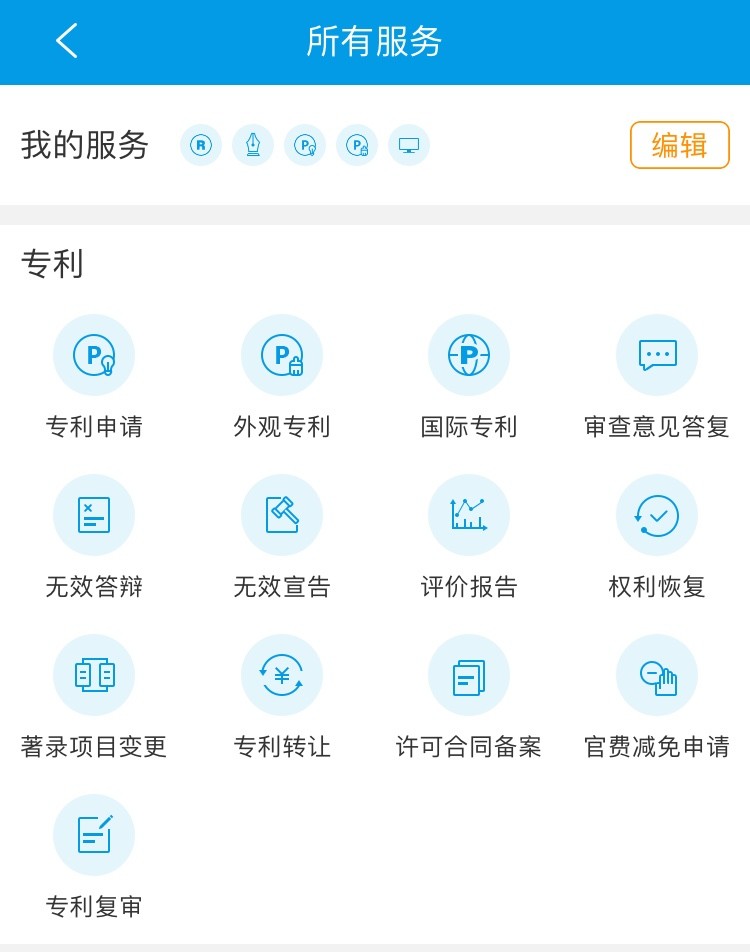This screenshot has height=952, width=750.
Task: Select 外观专利 in the patent grid
Action: [282, 355]
